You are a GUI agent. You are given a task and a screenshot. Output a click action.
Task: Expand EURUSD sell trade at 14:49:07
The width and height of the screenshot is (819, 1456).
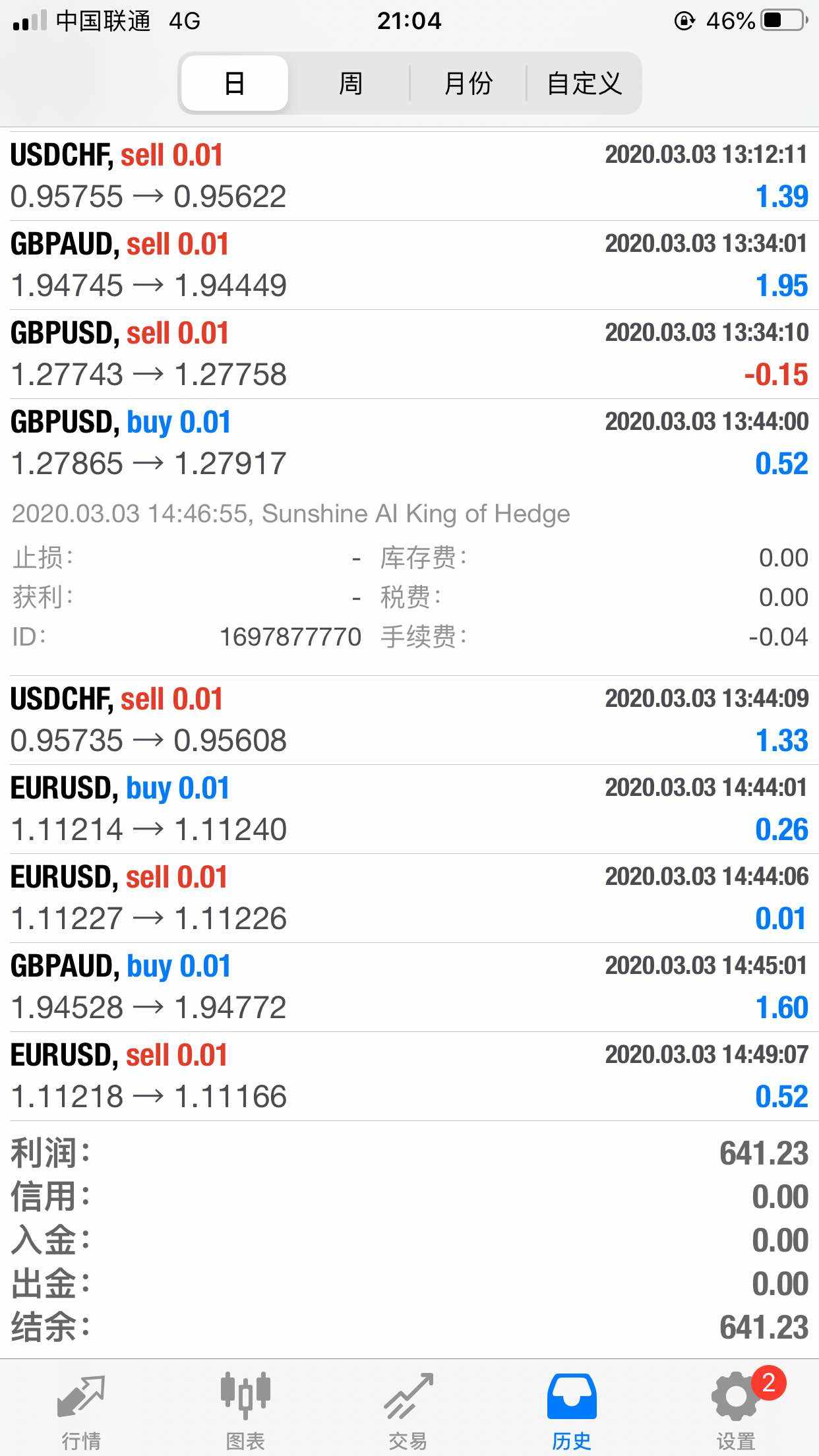click(409, 1076)
